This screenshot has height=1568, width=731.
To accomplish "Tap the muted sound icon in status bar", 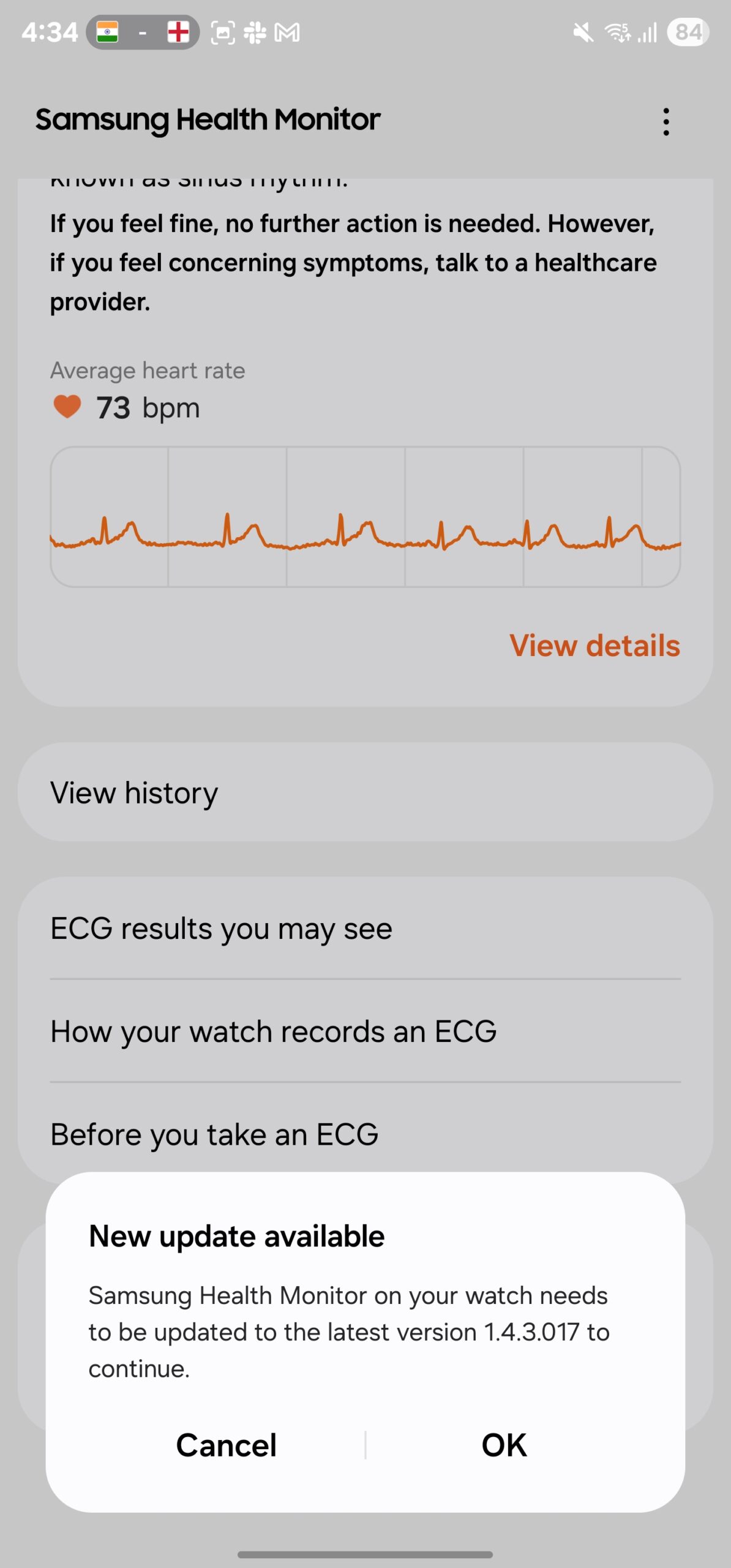I will click(x=582, y=33).
